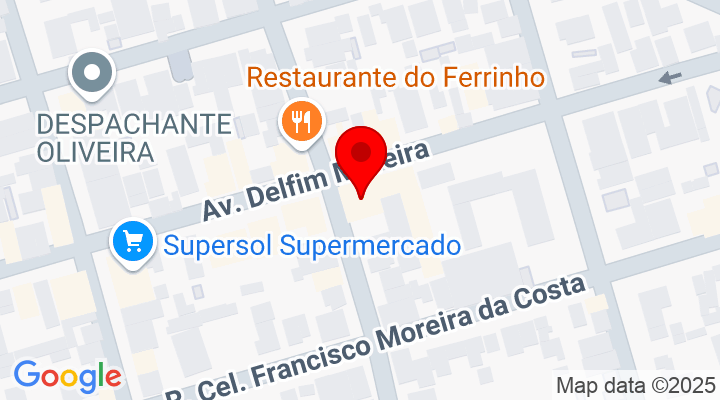Image resolution: width=720 pixels, height=400 pixels.
Task: Open the Restaurante do Ferrinho marker
Action: tap(300, 123)
